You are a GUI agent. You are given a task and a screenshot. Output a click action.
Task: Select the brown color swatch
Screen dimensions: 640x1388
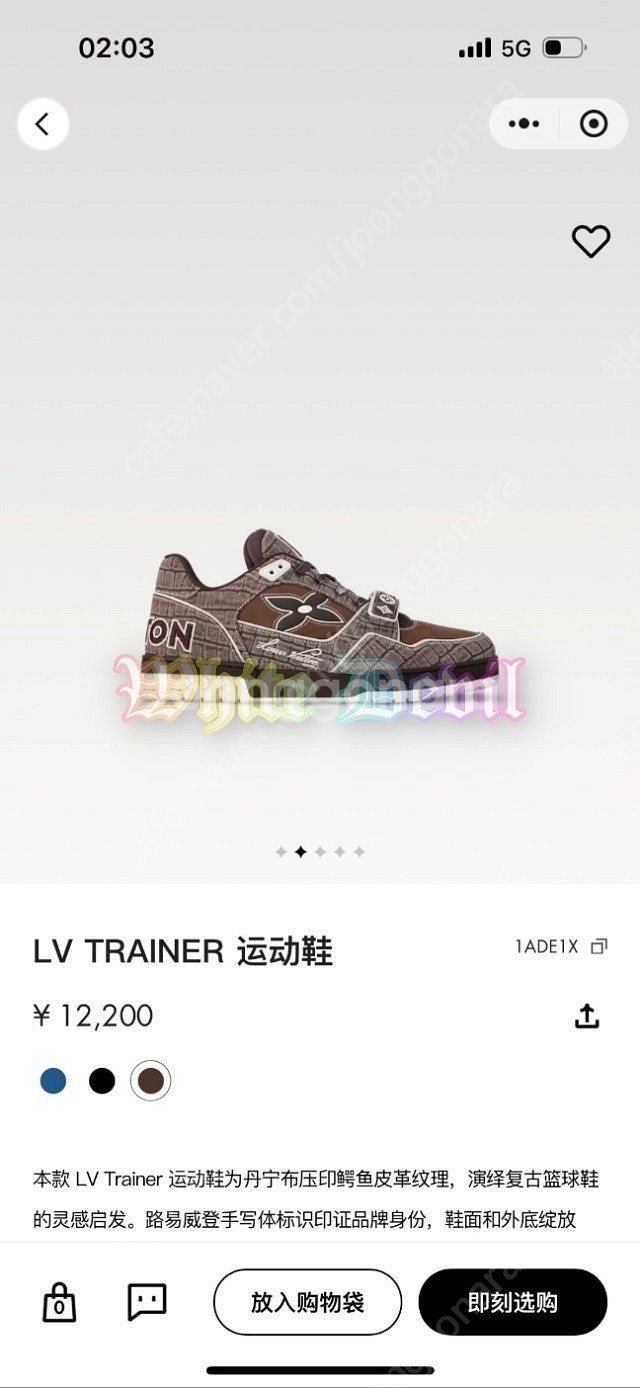(151, 1081)
